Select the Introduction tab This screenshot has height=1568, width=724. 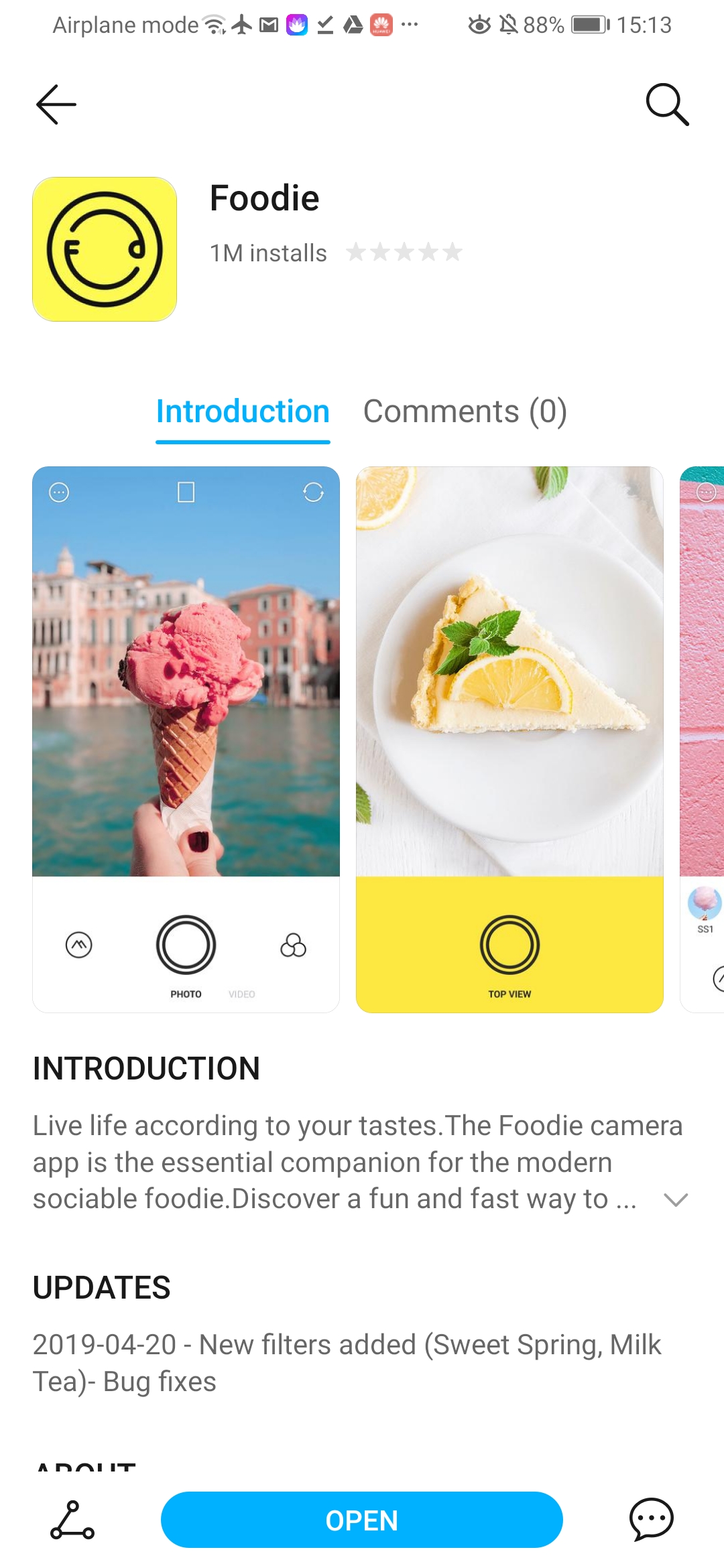(242, 411)
